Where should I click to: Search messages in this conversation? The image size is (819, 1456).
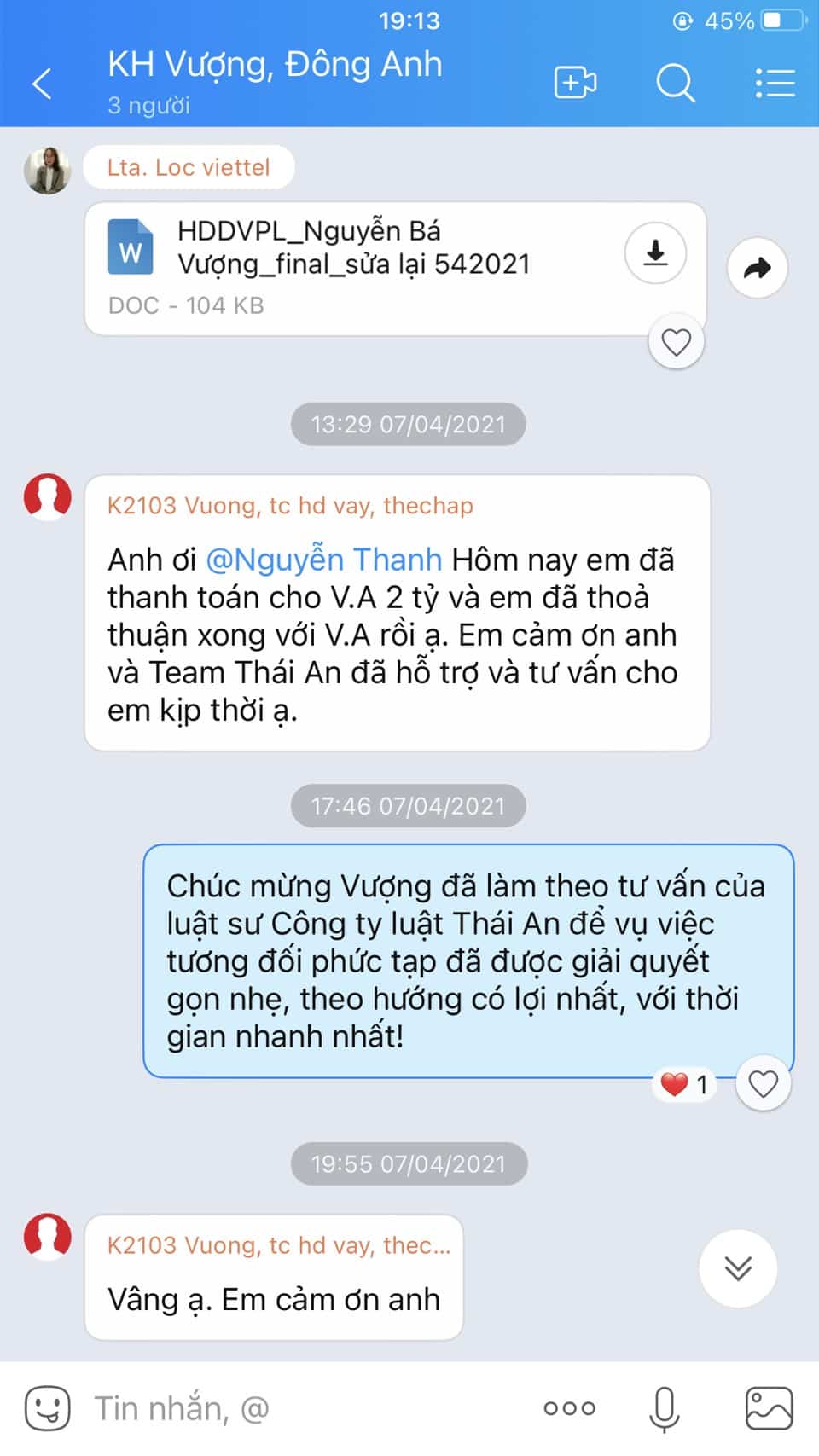676,83
